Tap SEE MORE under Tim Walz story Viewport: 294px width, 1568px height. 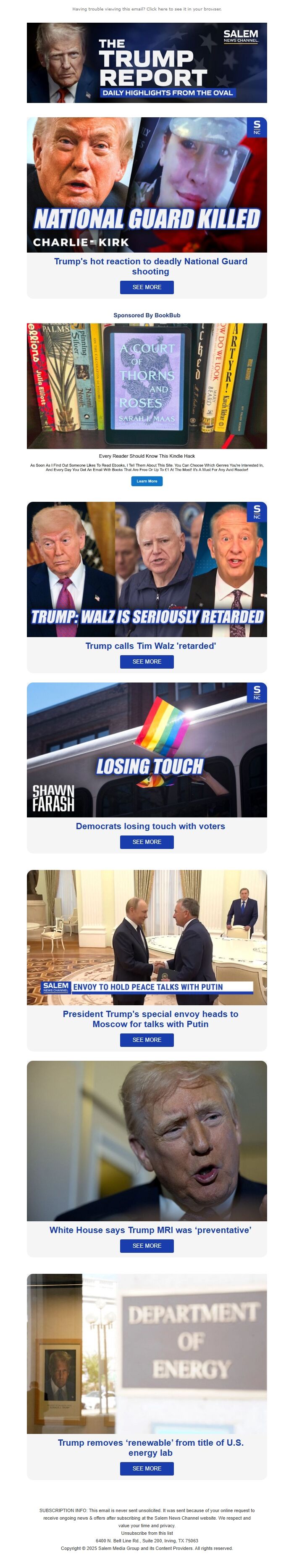pyautogui.click(x=147, y=661)
